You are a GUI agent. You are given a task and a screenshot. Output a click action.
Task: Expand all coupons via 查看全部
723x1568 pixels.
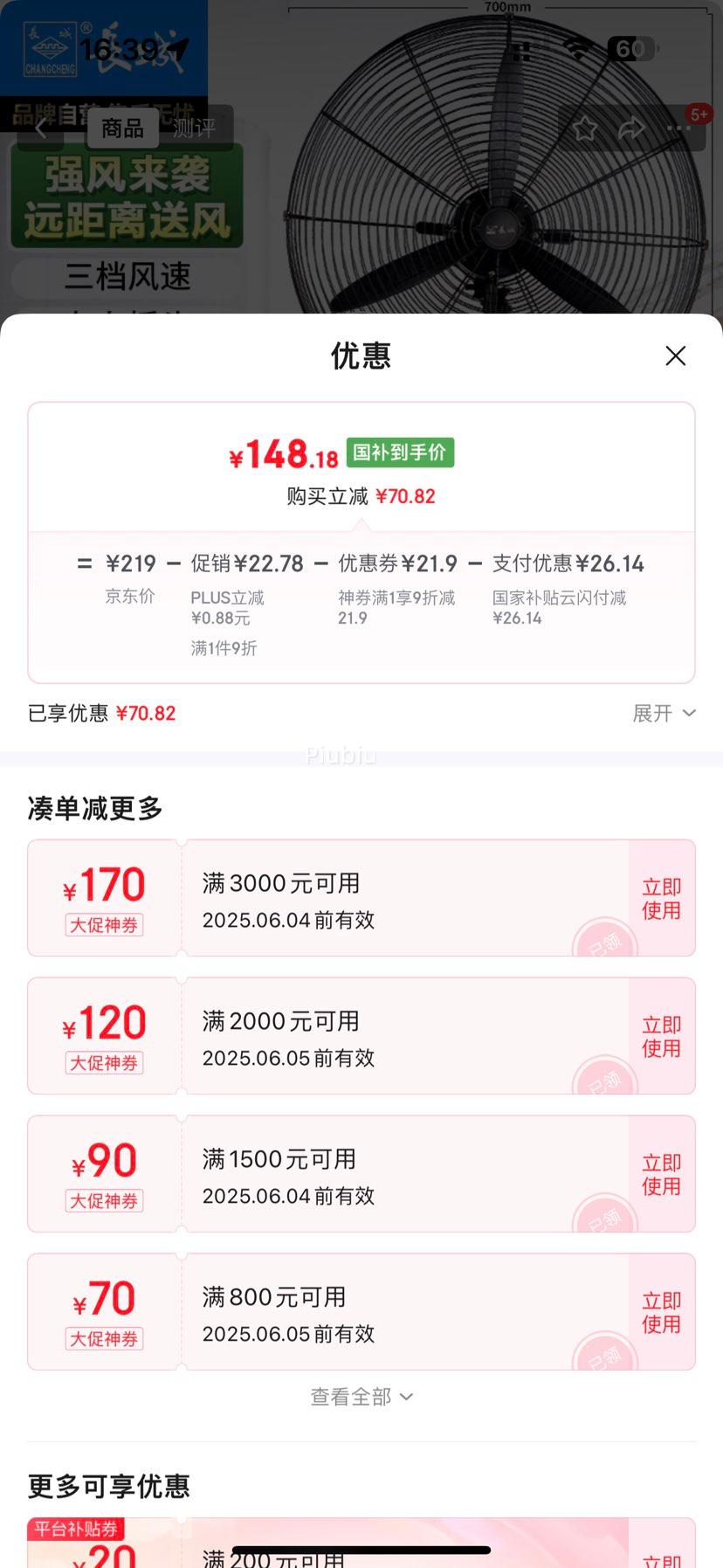point(361,1398)
